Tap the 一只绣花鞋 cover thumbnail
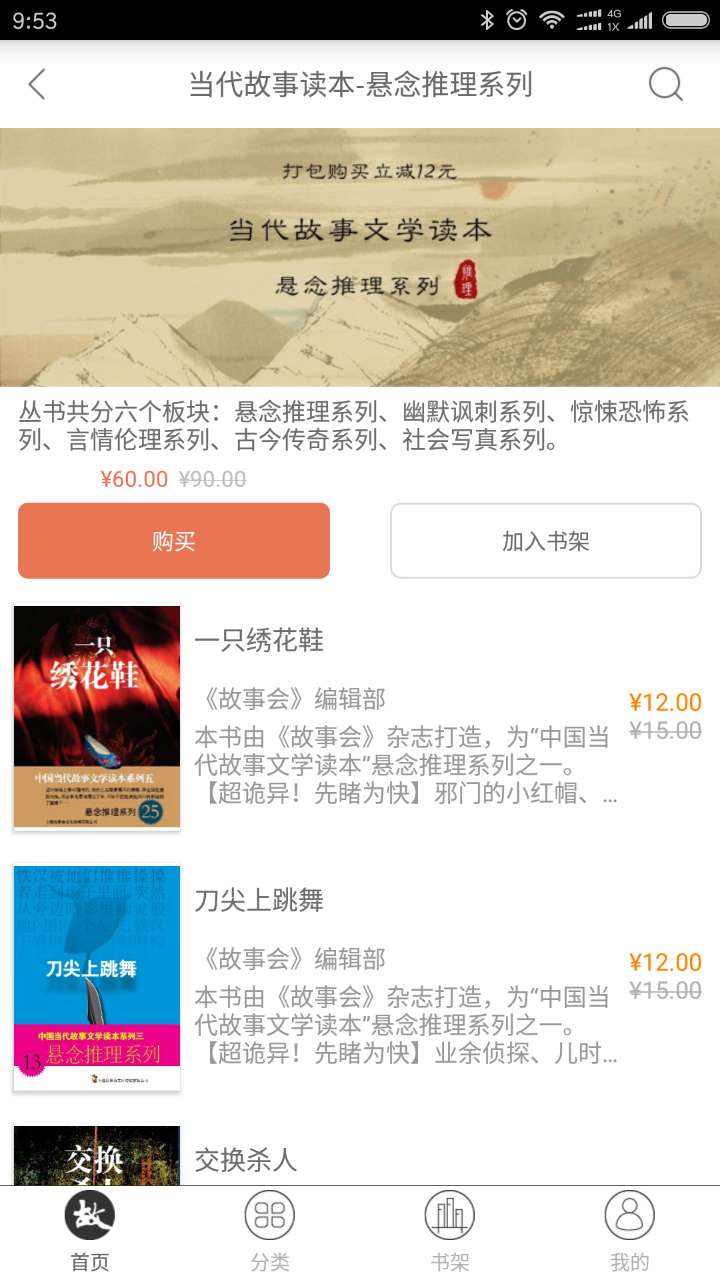 pyautogui.click(x=96, y=717)
